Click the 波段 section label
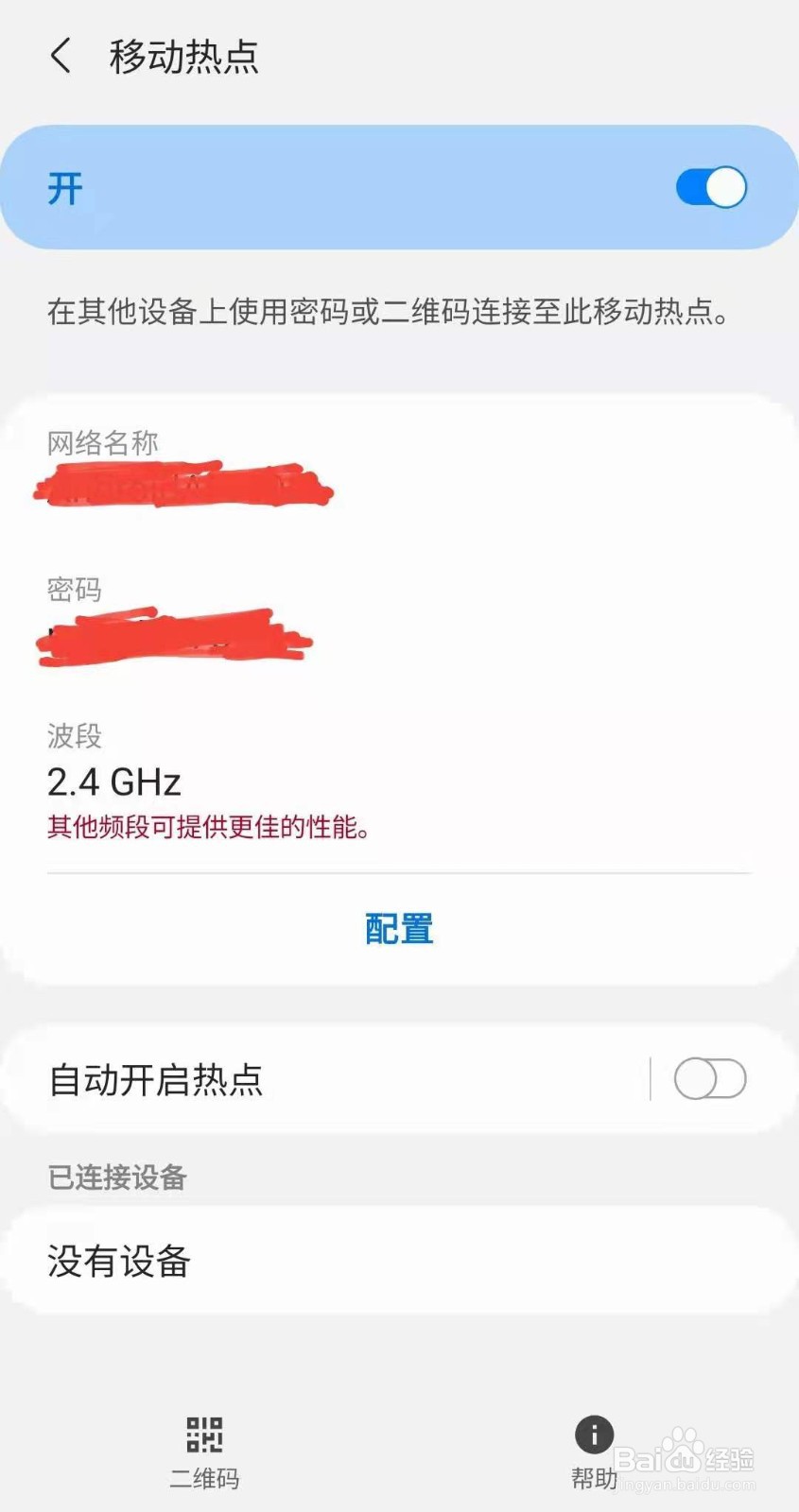 click(76, 736)
